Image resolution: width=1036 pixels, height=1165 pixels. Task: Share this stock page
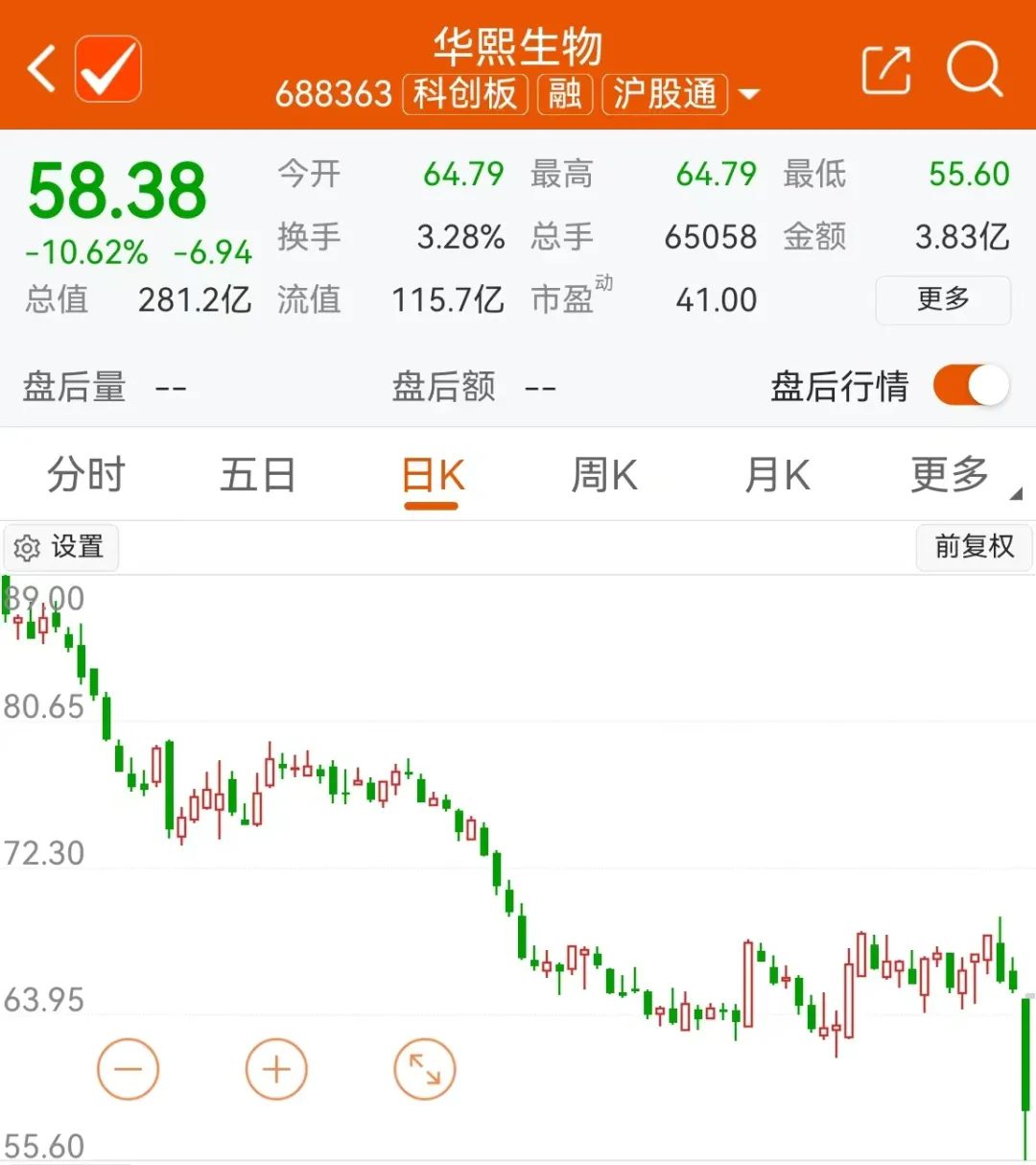click(885, 69)
